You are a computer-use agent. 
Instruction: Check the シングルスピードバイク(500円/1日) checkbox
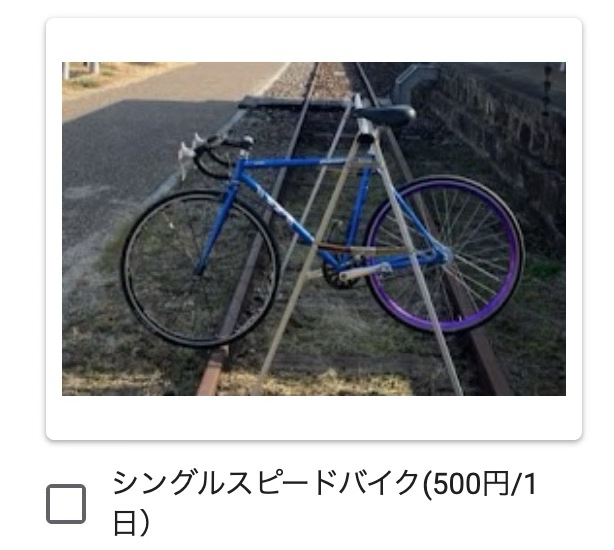67,504
